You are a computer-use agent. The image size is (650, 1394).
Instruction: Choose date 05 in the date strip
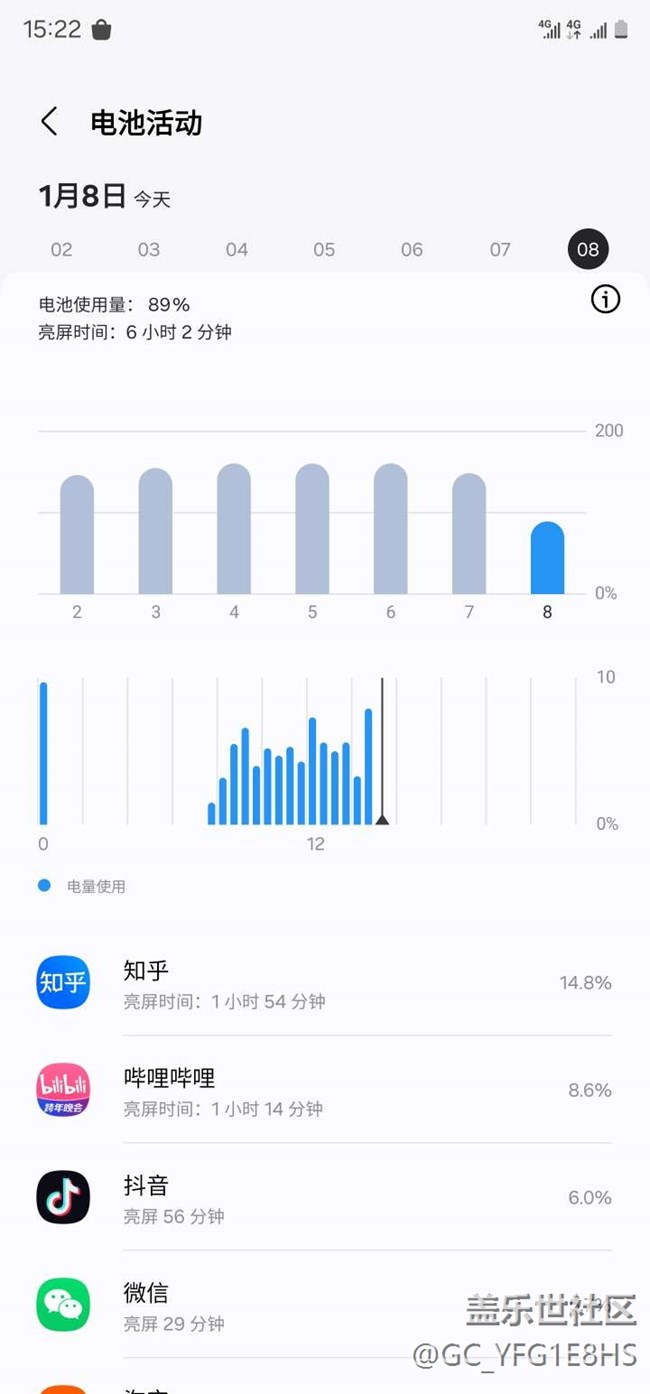(x=324, y=249)
